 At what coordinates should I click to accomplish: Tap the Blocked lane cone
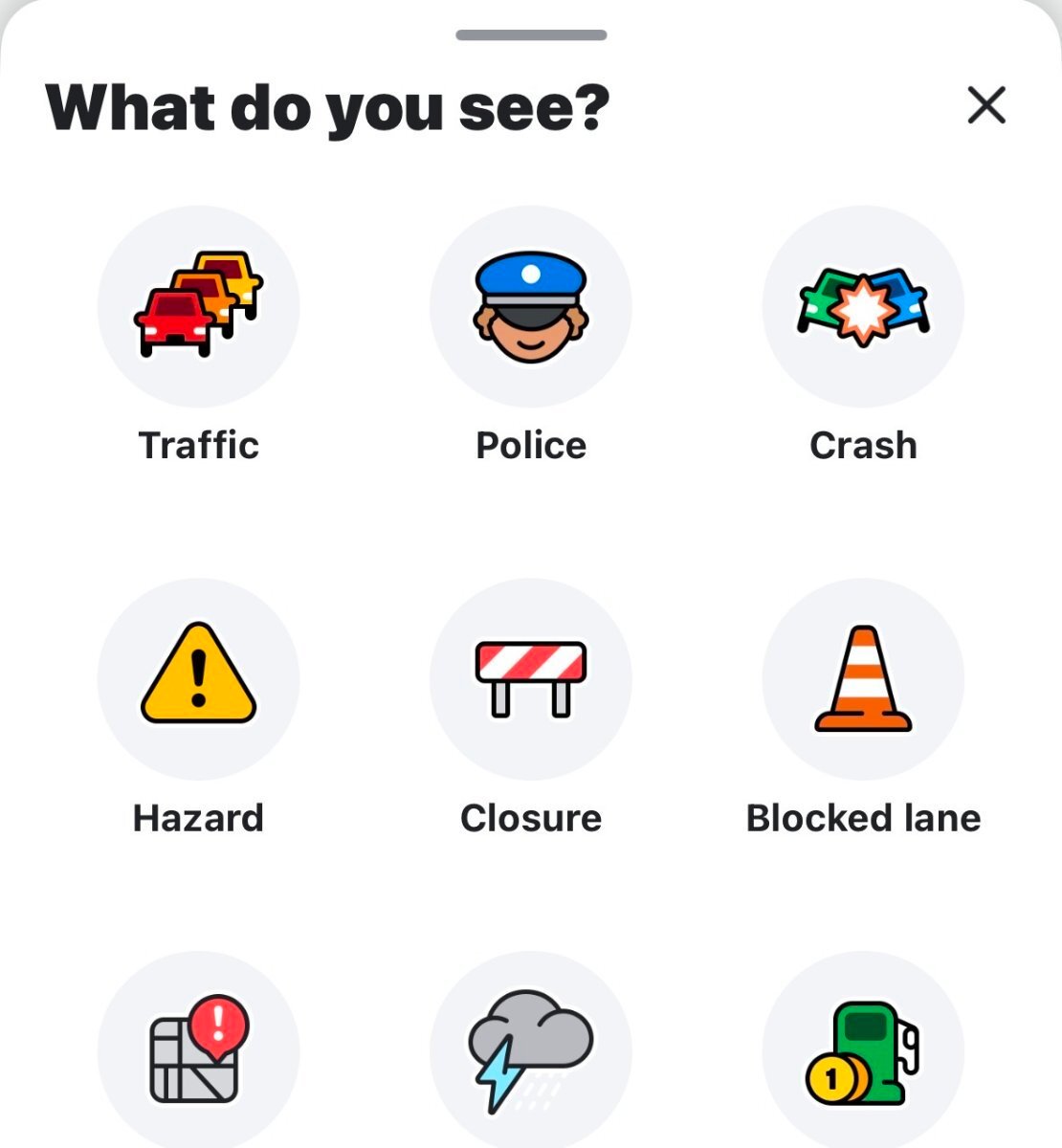point(863,678)
